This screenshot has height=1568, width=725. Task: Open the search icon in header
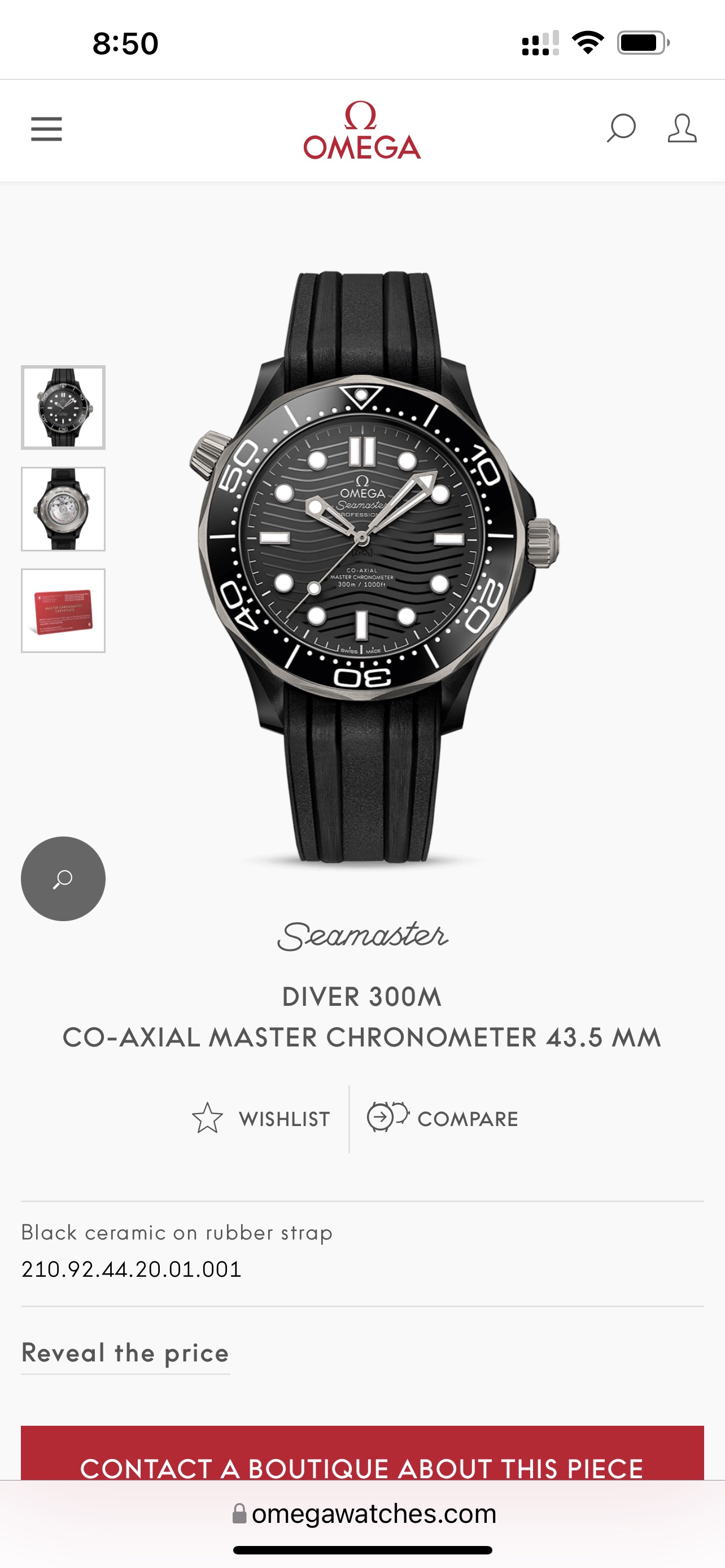(x=621, y=129)
